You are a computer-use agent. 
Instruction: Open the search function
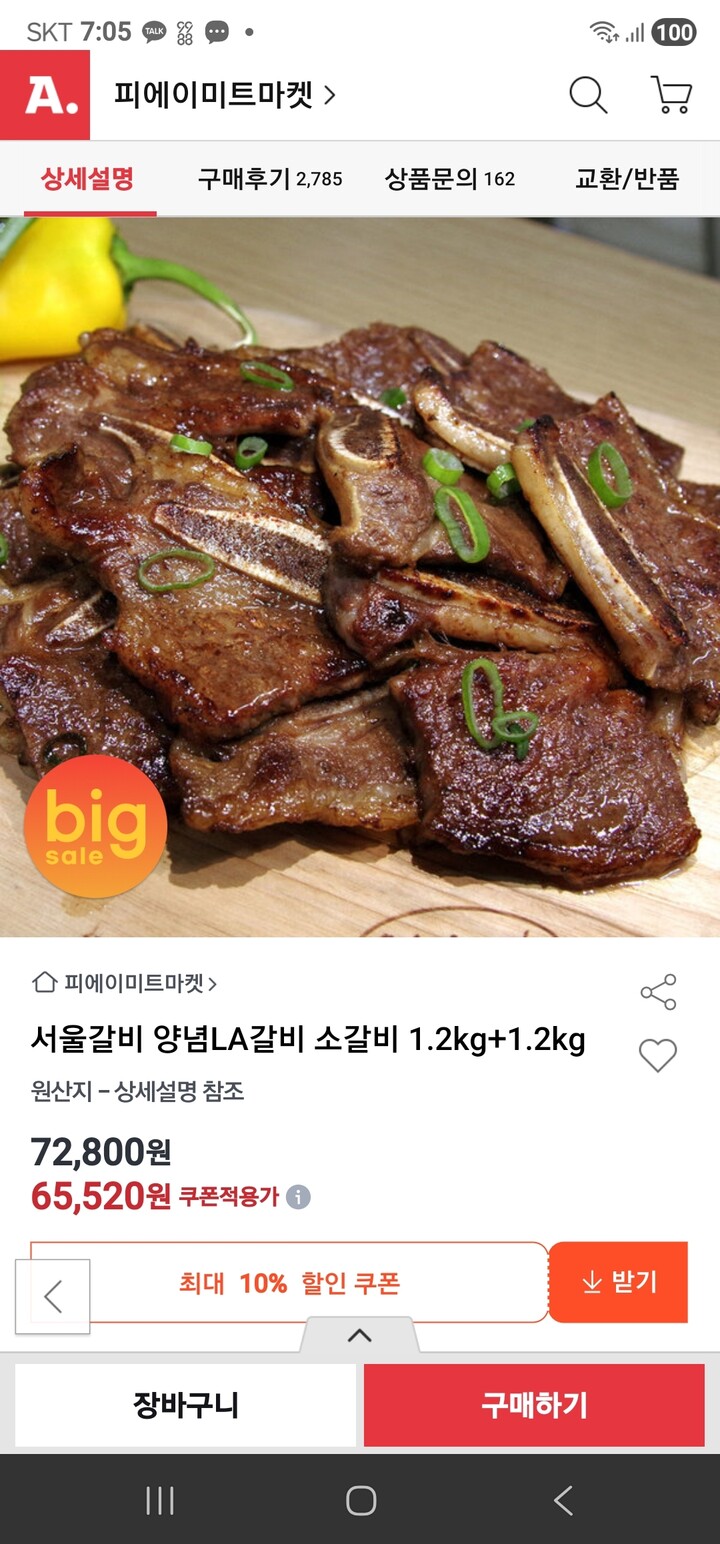(x=588, y=95)
